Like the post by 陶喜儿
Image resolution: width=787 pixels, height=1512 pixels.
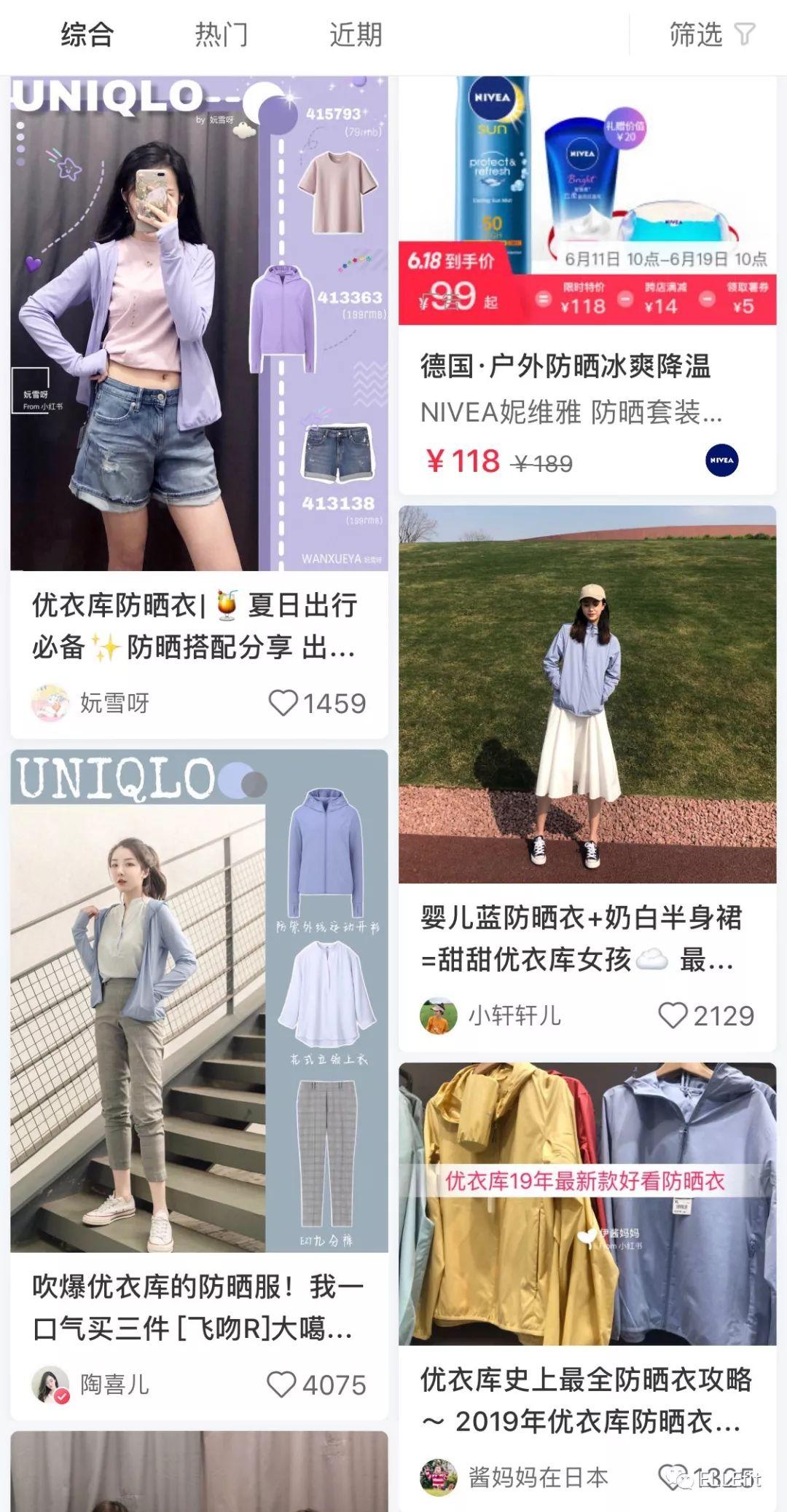(x=281, y=1385)
